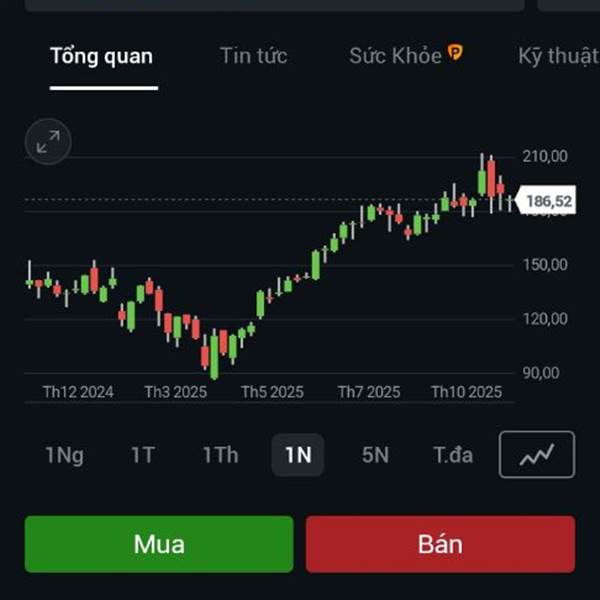Switch chart range to 5N
This screenshot has width=600, height=600.
click(x=375, y=455)
